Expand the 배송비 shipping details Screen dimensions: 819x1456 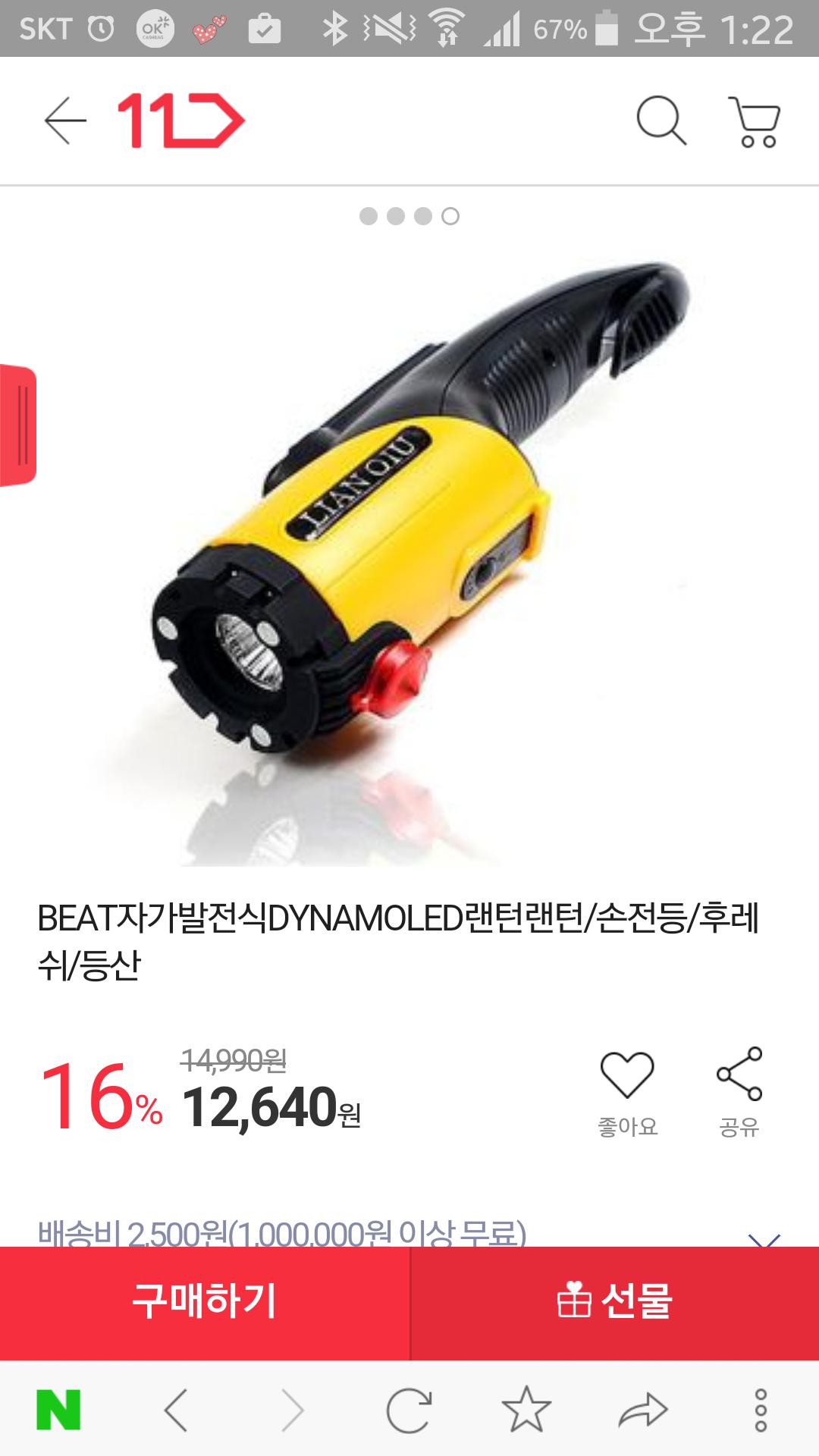click(x=763, y=1236)
